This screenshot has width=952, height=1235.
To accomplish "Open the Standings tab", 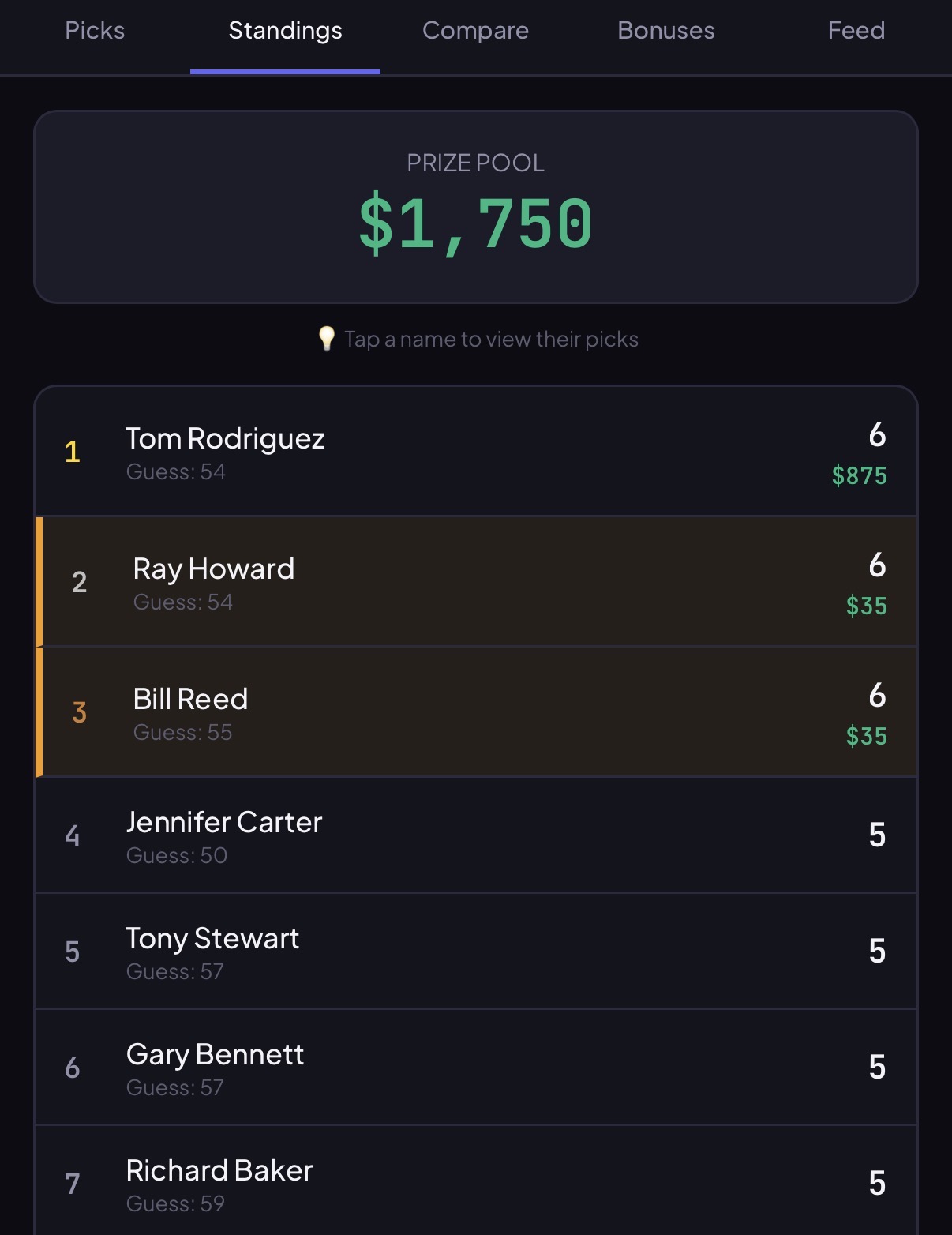I will (285, 30).
